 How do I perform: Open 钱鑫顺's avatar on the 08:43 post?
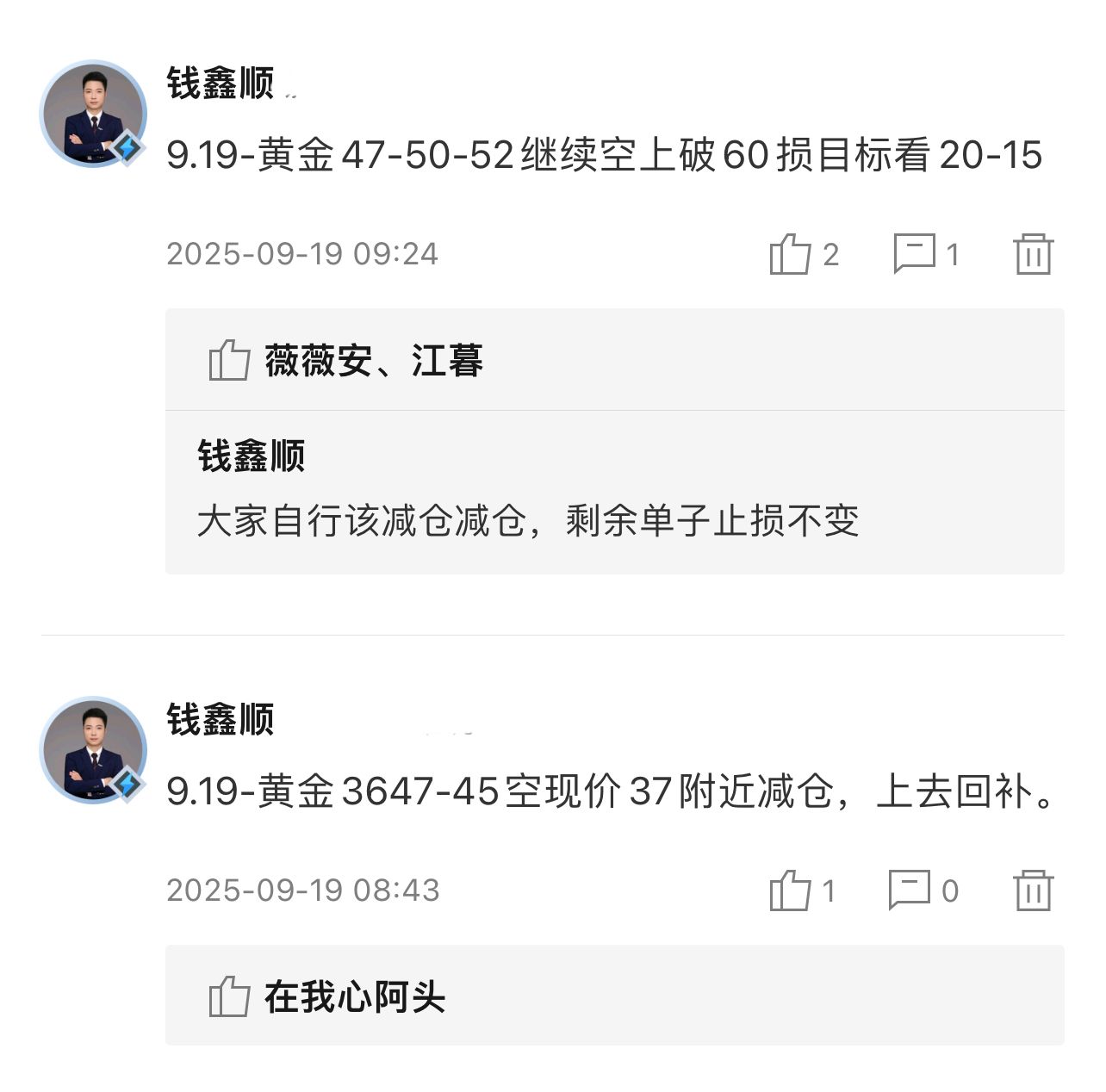point(93,749)
